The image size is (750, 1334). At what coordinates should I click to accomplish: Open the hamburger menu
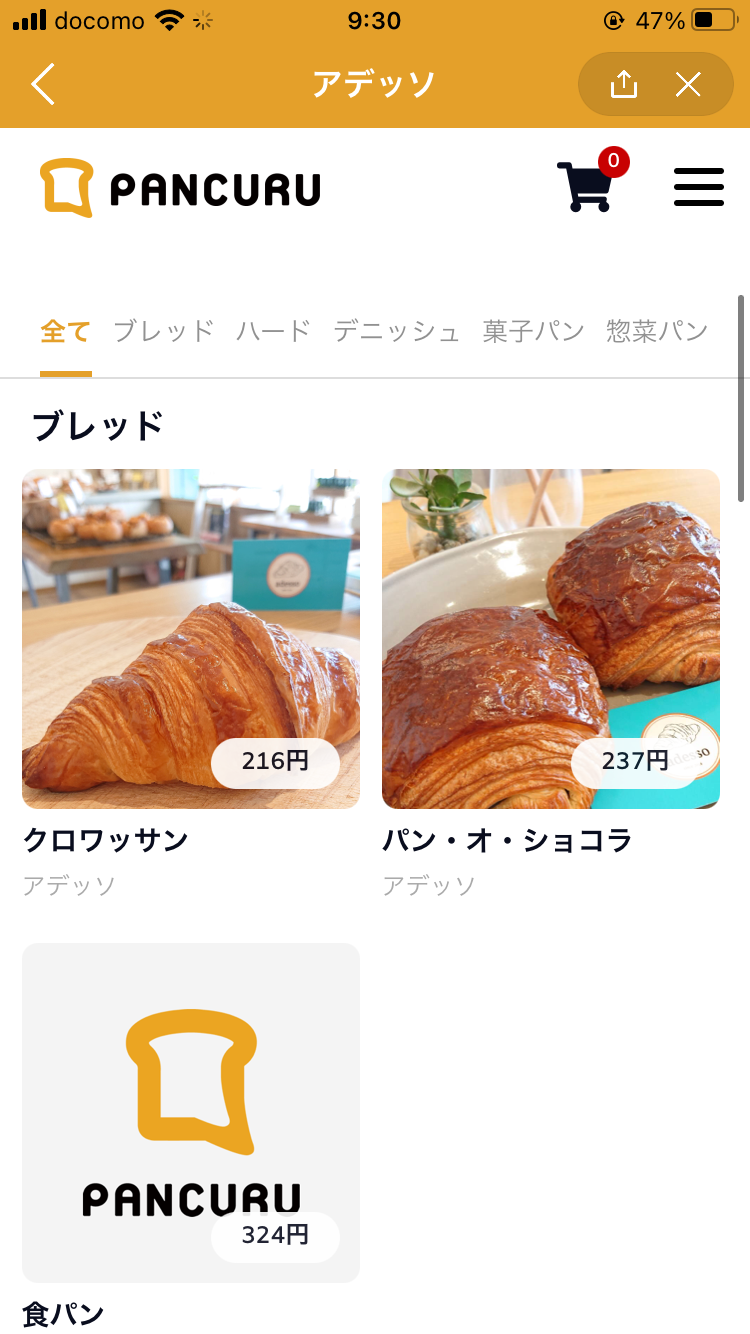pos(698,187)
